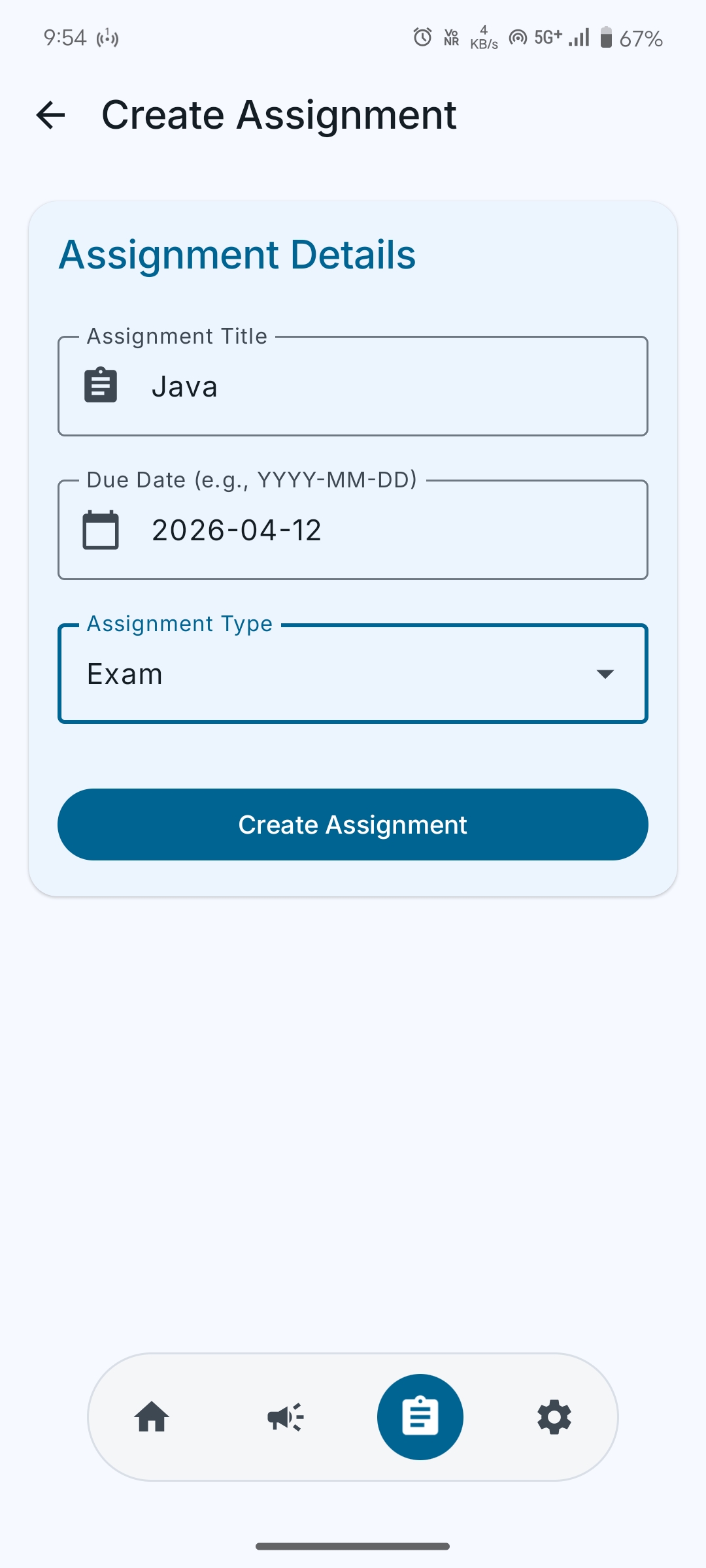Expand the Exam type selector arrow
706x1568 pixels.
click(604, 674)
